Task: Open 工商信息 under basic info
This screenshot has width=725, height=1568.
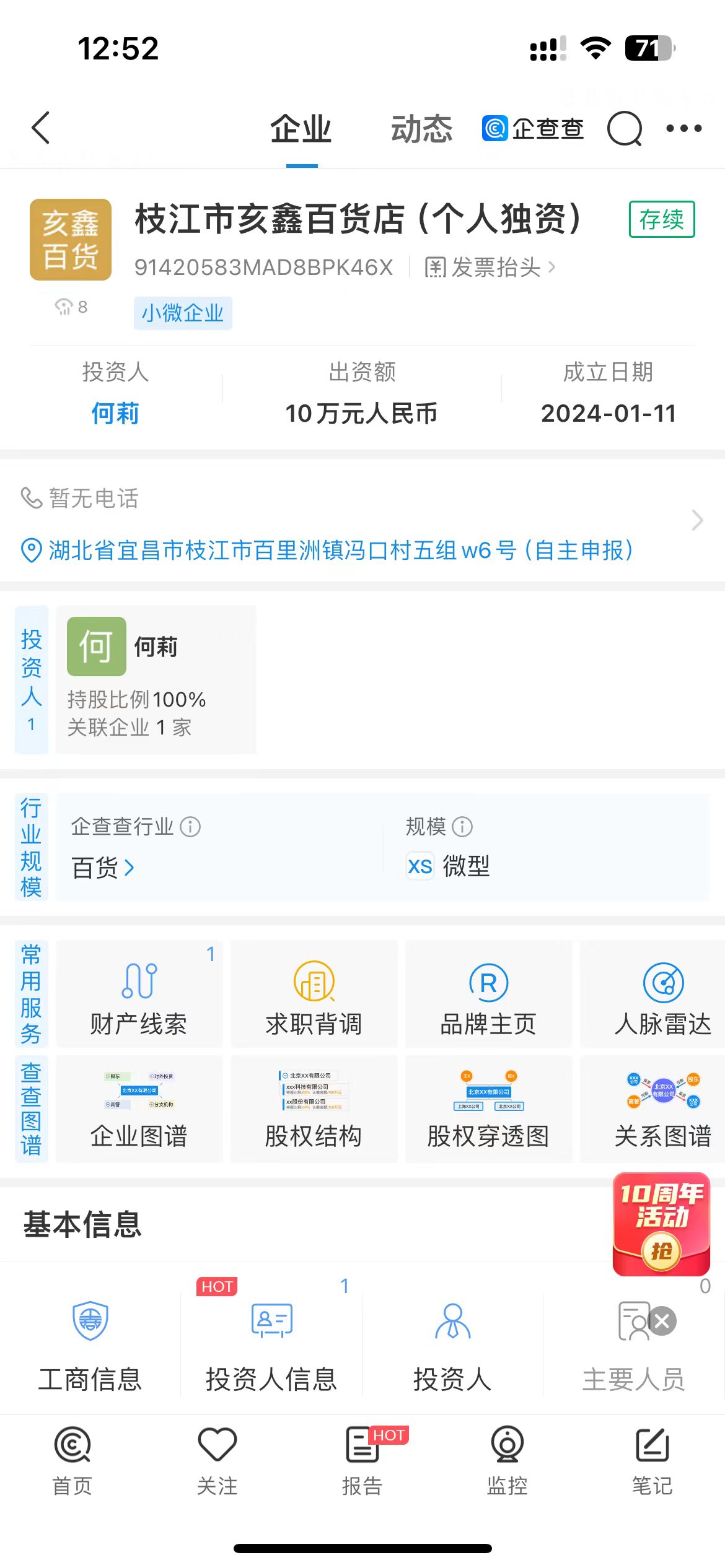Action: [x=90, y=1344]
